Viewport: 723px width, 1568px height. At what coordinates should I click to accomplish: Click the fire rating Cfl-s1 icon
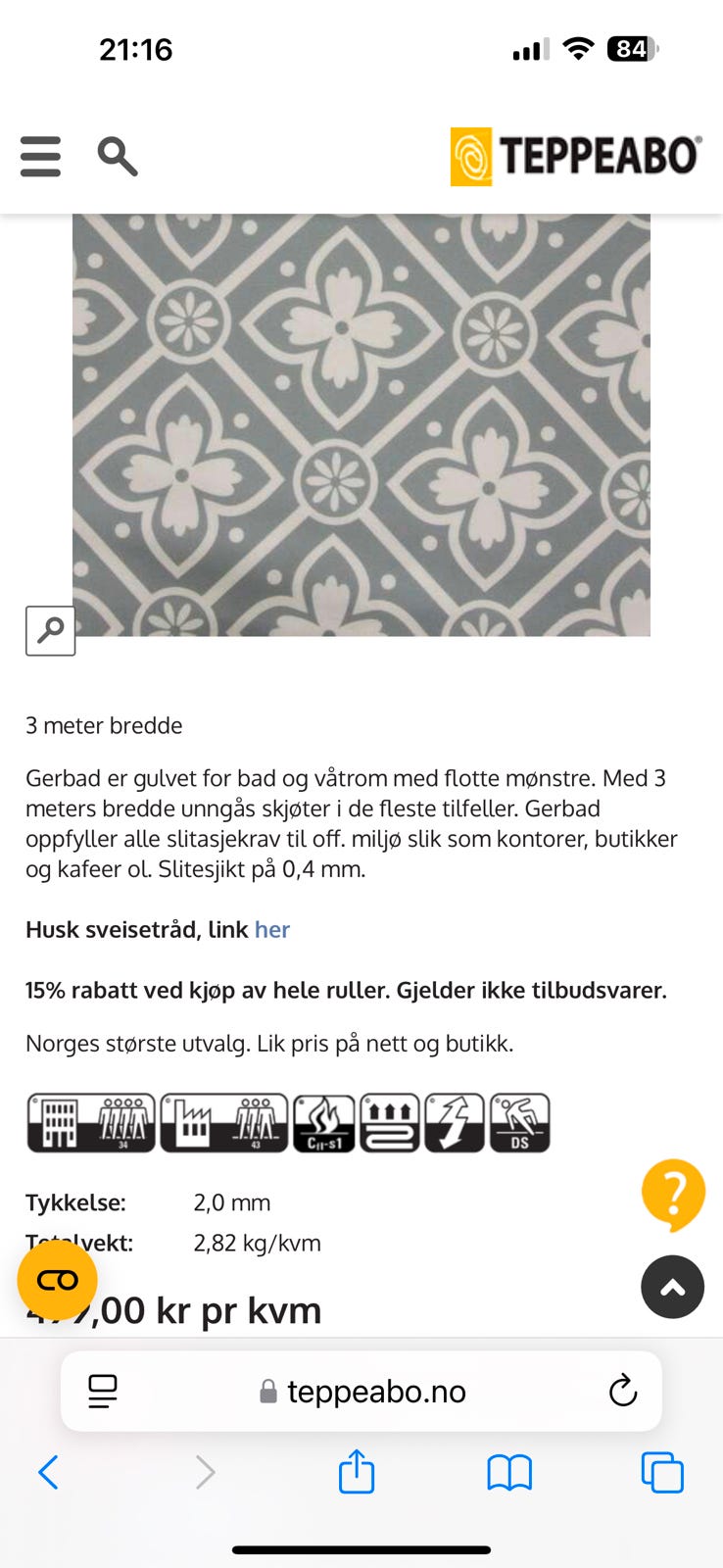[x=323, y=1122]
